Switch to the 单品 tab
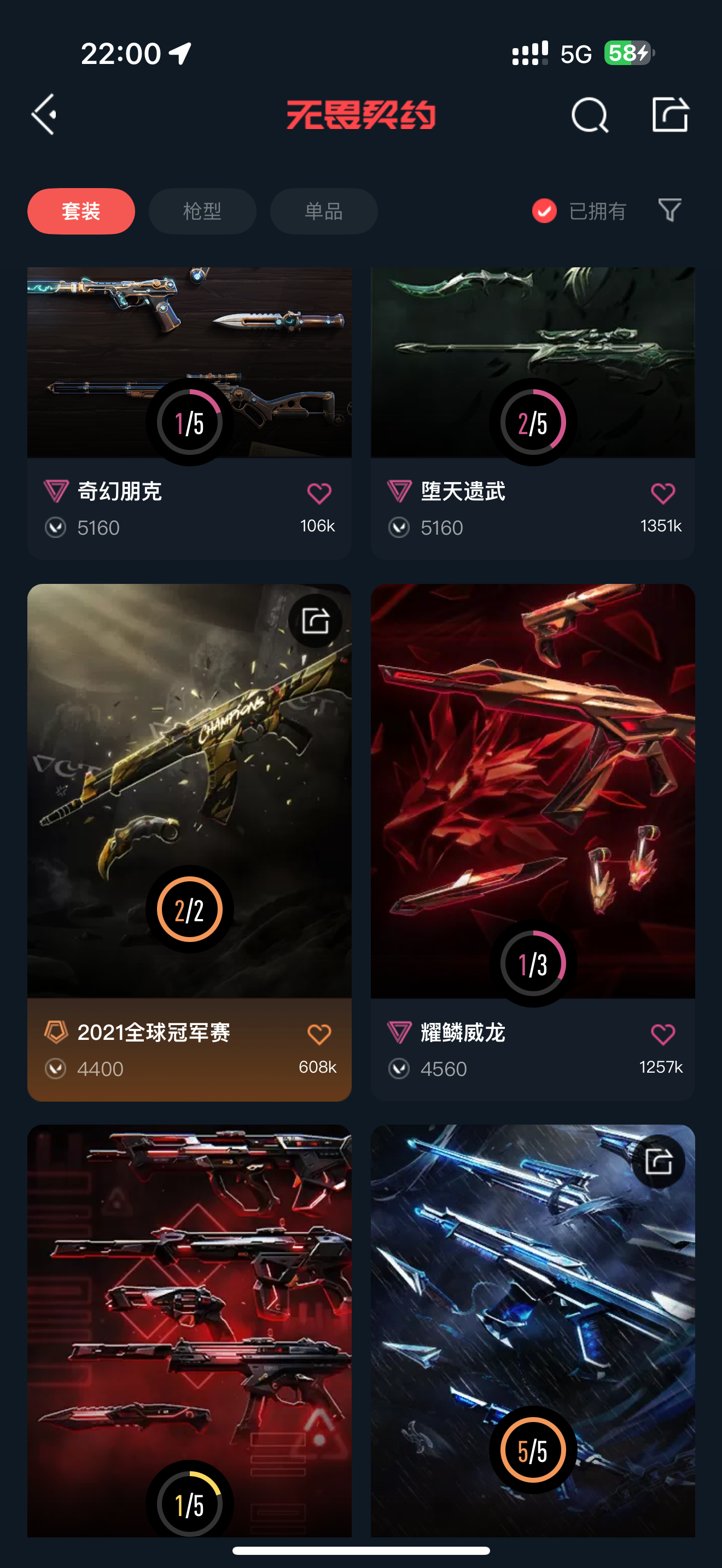Viewport: 722px width, 1568px height. (x=323, y=211)
